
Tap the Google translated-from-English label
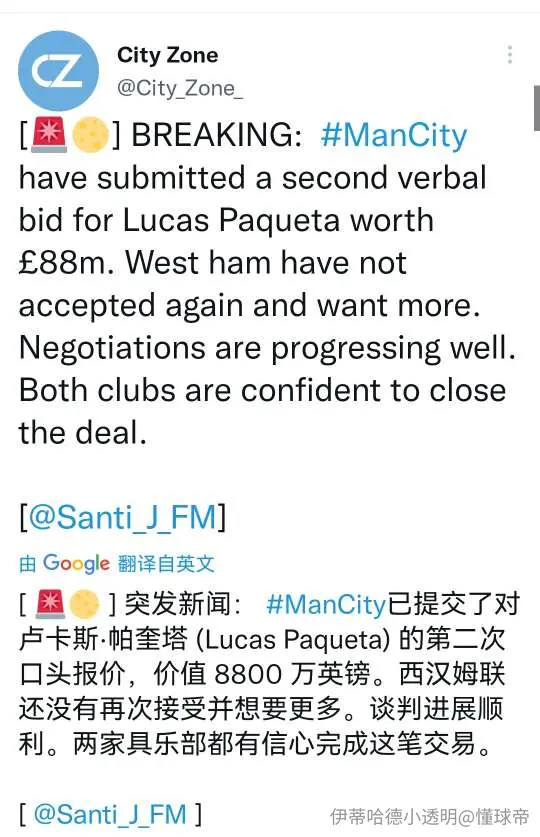coord(117,563)
